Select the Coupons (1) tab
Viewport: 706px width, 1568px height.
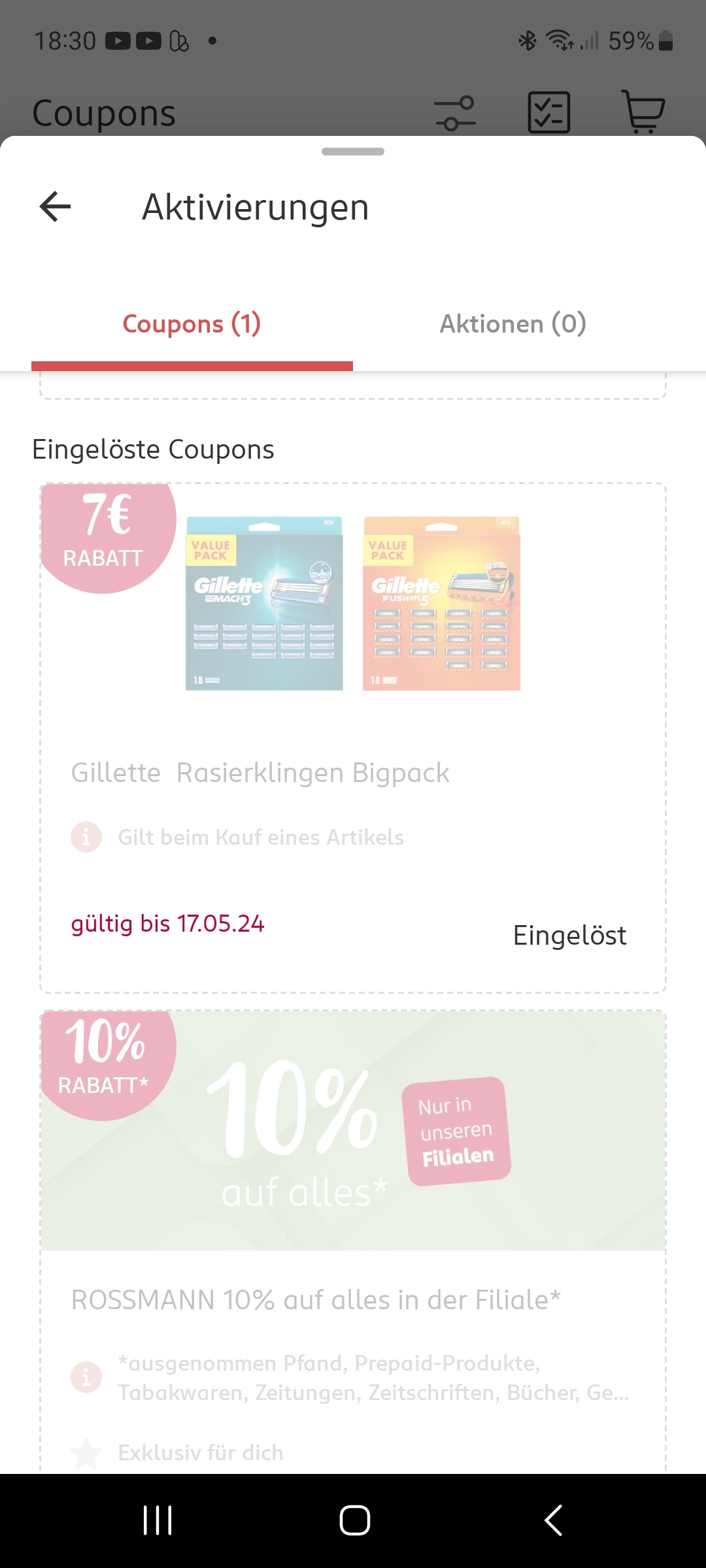click(x=192, y=324)
